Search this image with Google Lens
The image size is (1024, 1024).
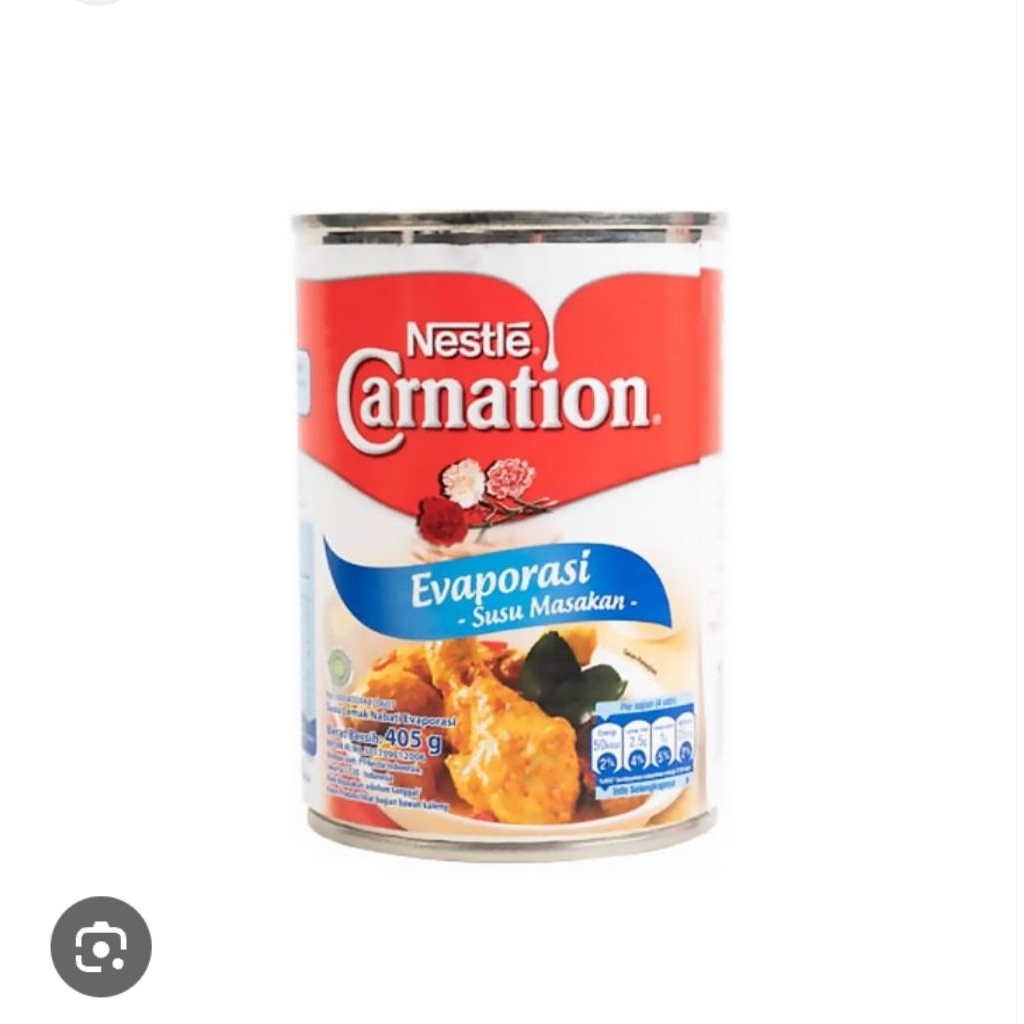coord(101,946)
